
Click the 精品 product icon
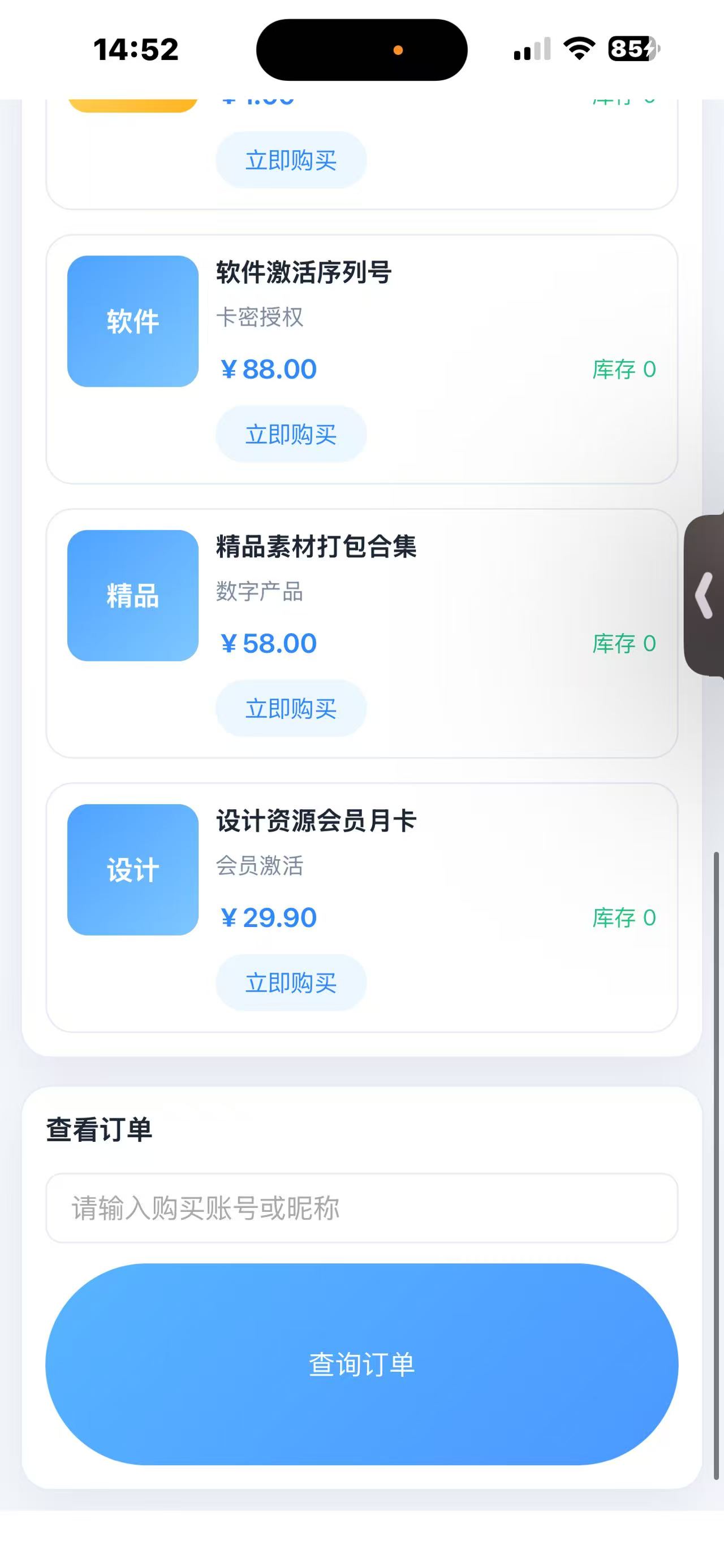(132, 597)
